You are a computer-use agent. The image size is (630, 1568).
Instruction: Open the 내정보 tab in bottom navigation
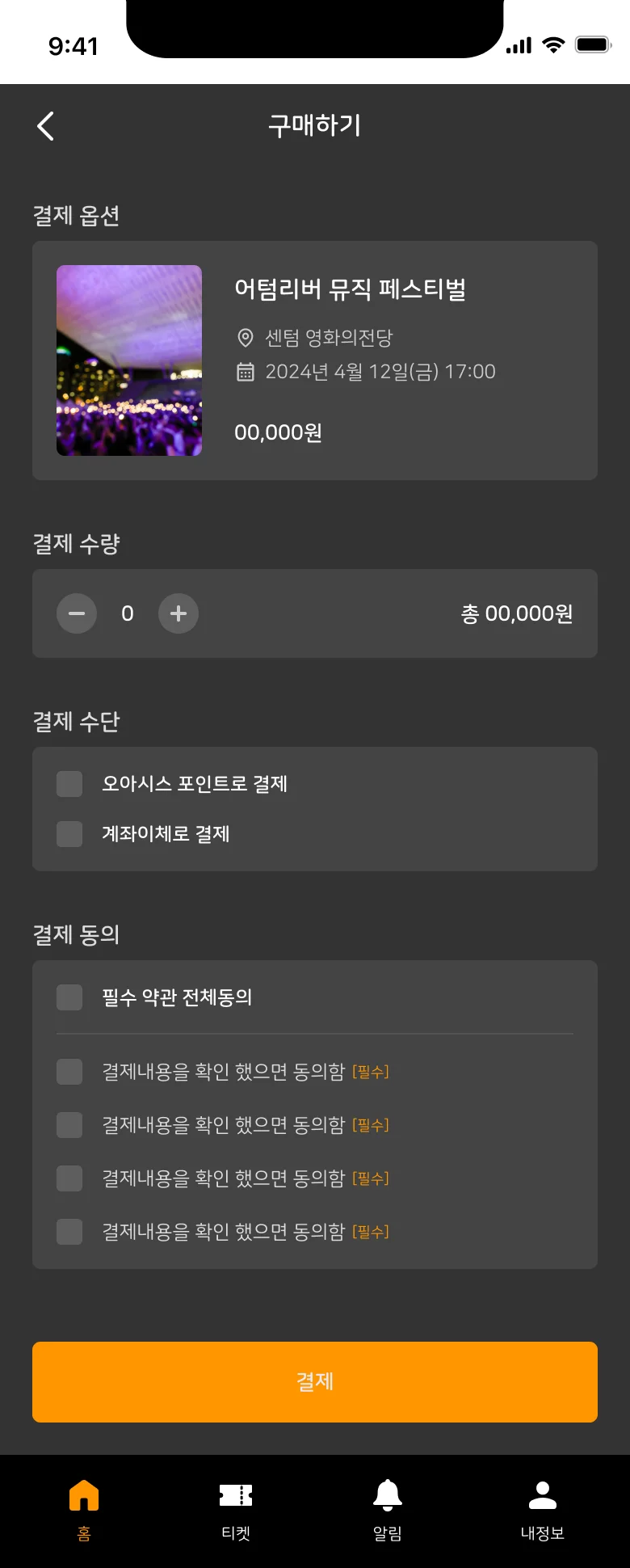541,1494
